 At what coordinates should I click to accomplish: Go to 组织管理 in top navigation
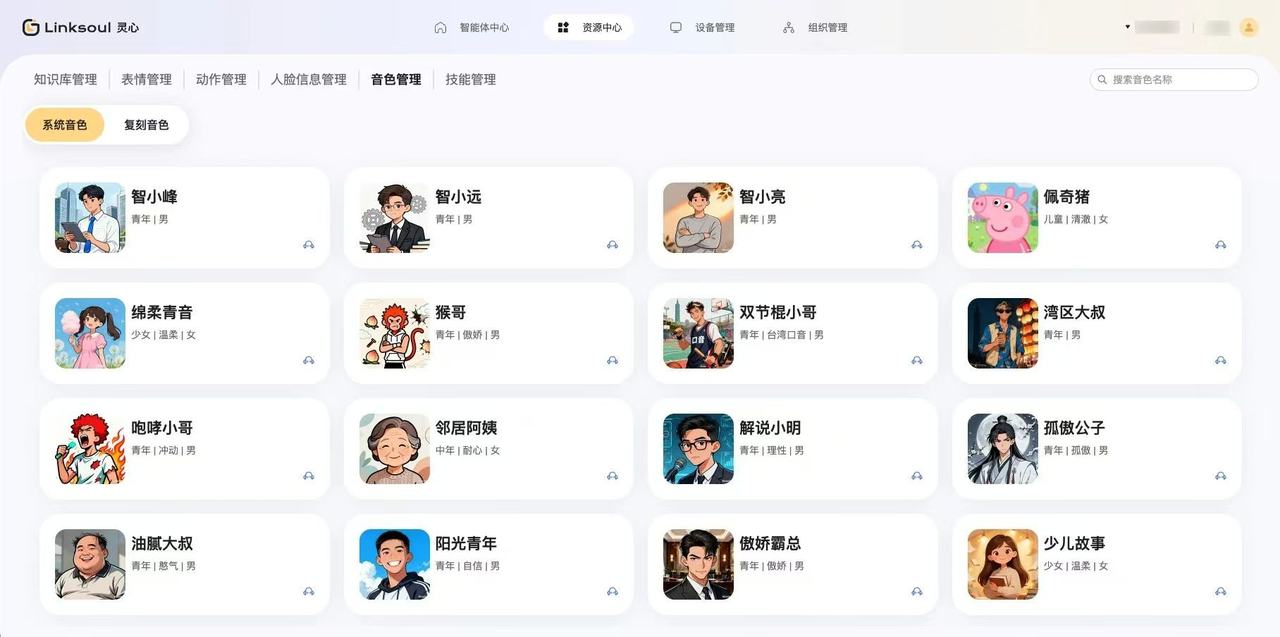(816, 28)
